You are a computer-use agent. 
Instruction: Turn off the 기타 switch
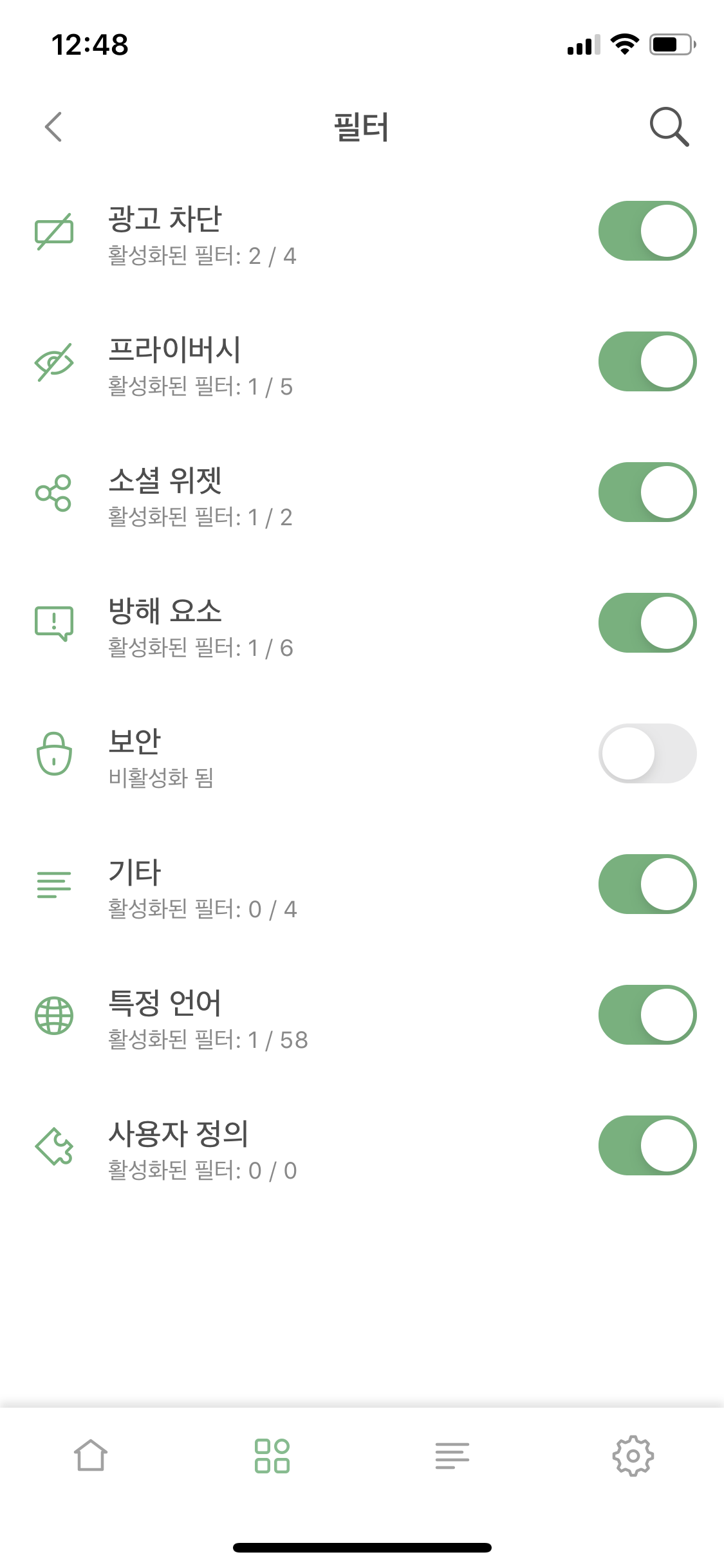647,884
